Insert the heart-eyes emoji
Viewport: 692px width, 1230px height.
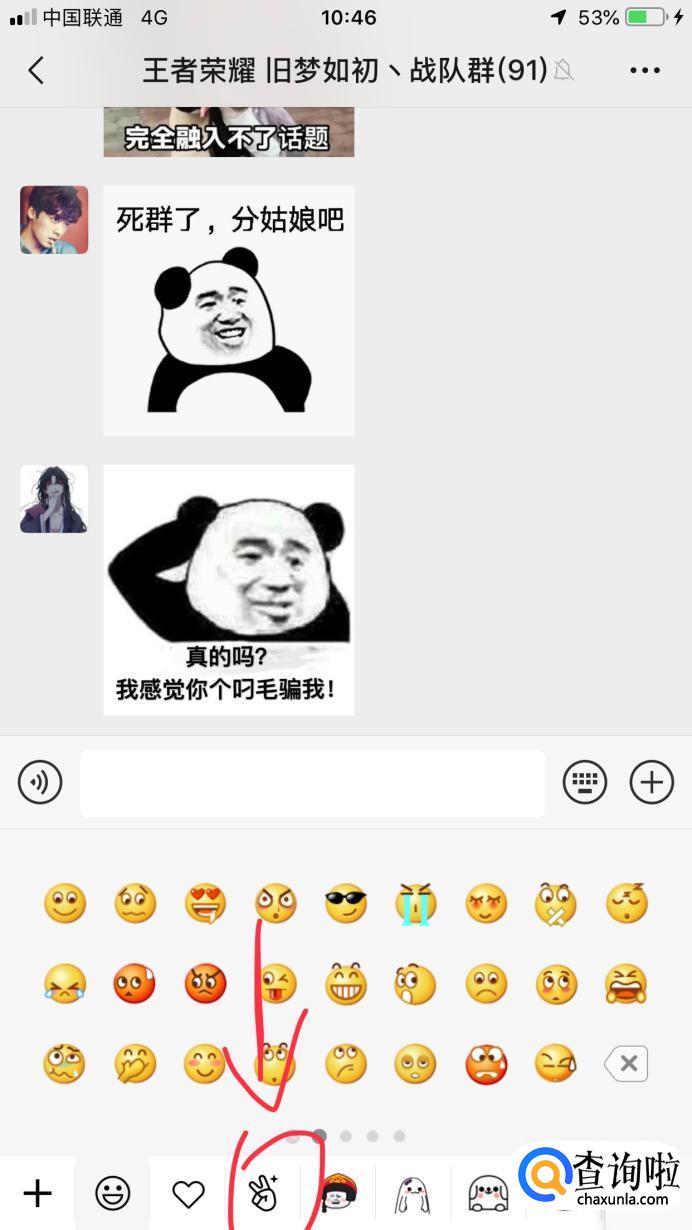(205, 904)
